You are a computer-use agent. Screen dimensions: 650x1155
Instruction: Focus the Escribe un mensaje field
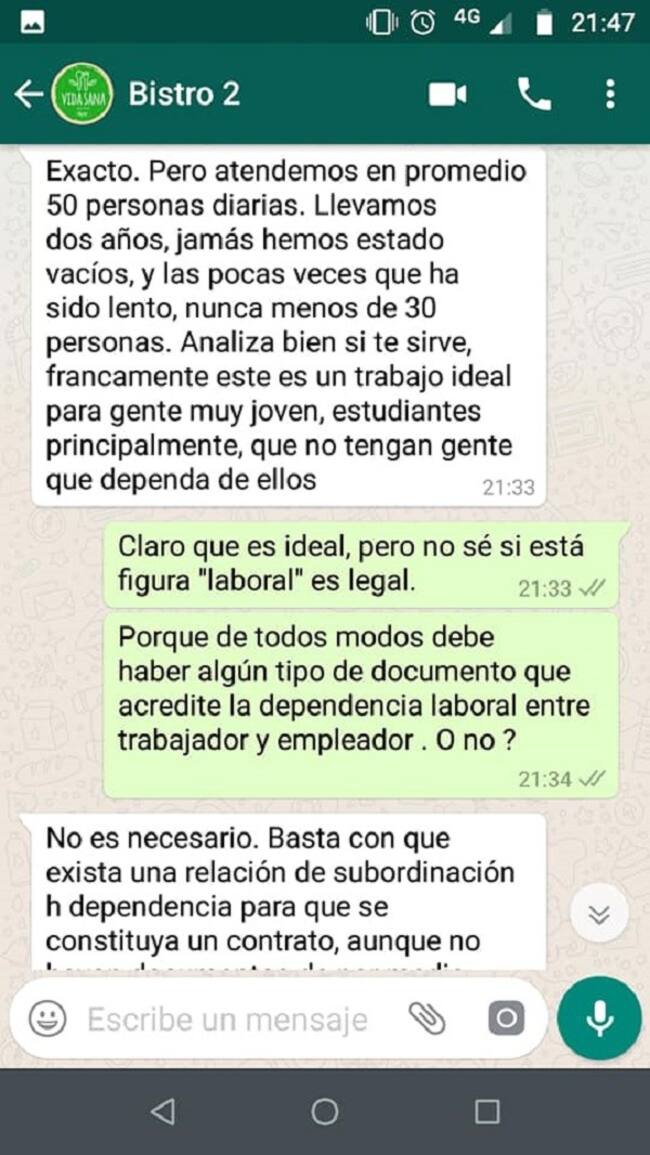click(228, 1019)
